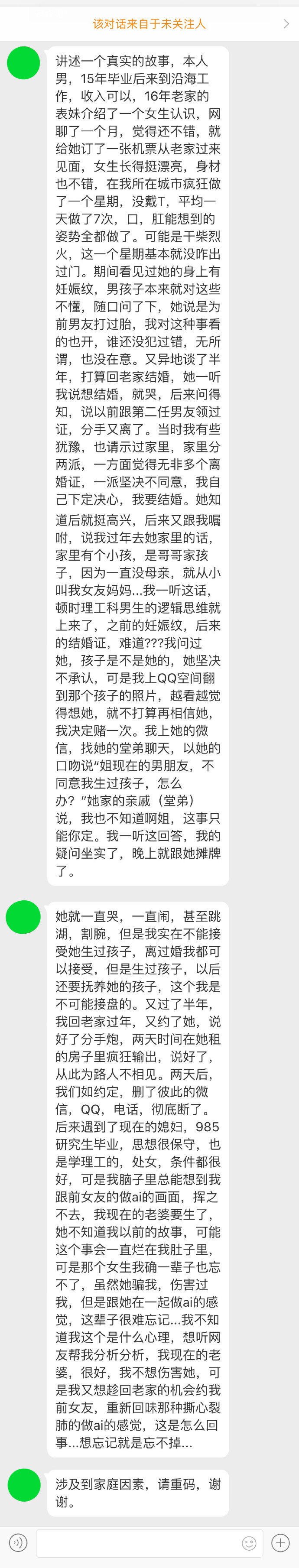The image size is (299, 1568).
Task: Open sender avatar beside last message 涉及到家庭因素
Action: tap(24, 1485)
